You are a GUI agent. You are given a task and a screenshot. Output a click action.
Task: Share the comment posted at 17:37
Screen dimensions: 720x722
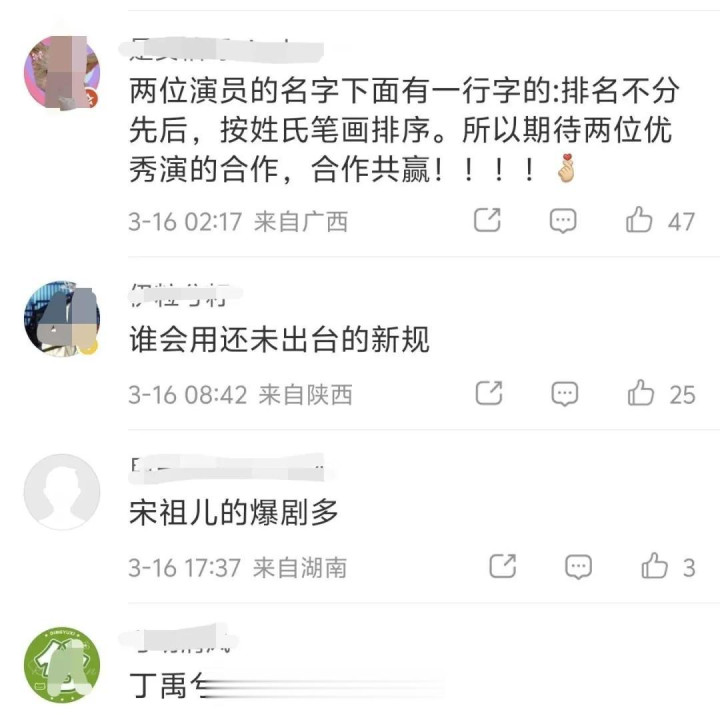(x=502, y=567)
